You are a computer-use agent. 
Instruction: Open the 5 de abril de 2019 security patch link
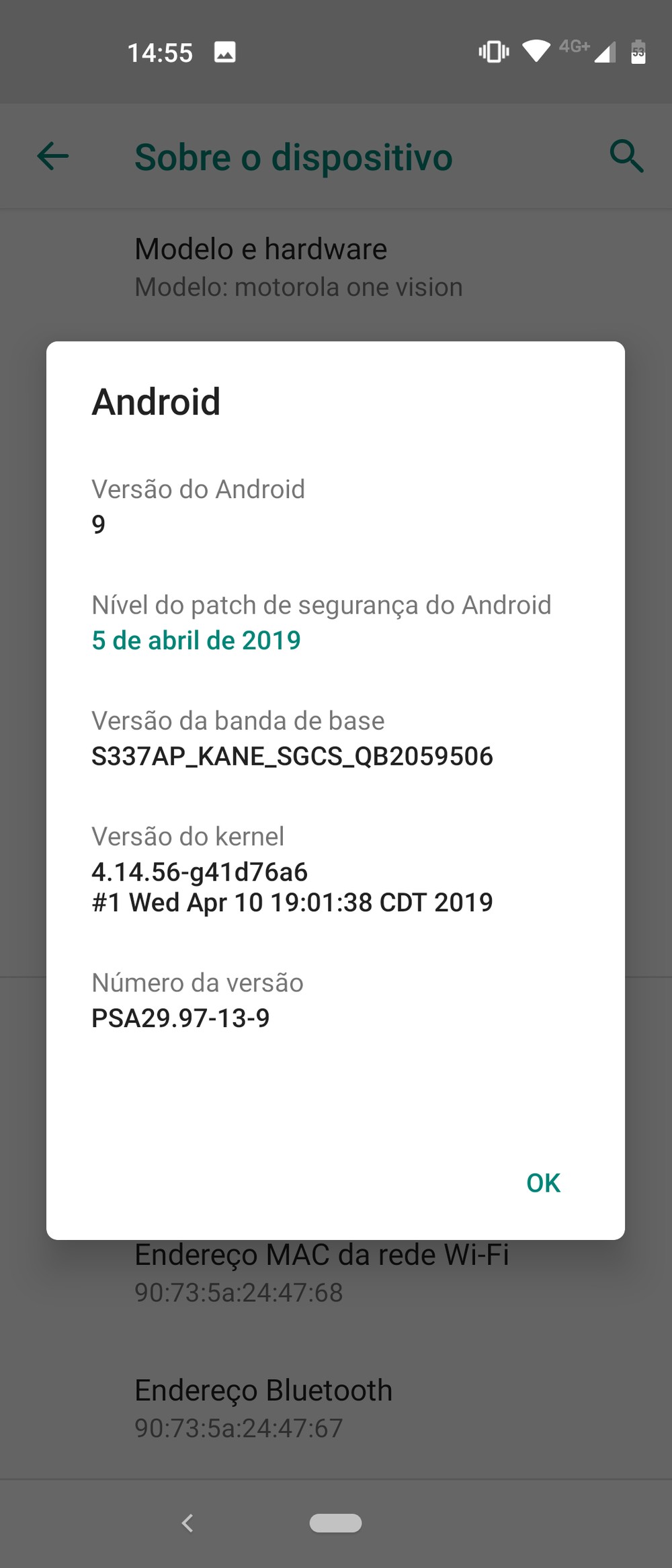(x=196, y=641)
